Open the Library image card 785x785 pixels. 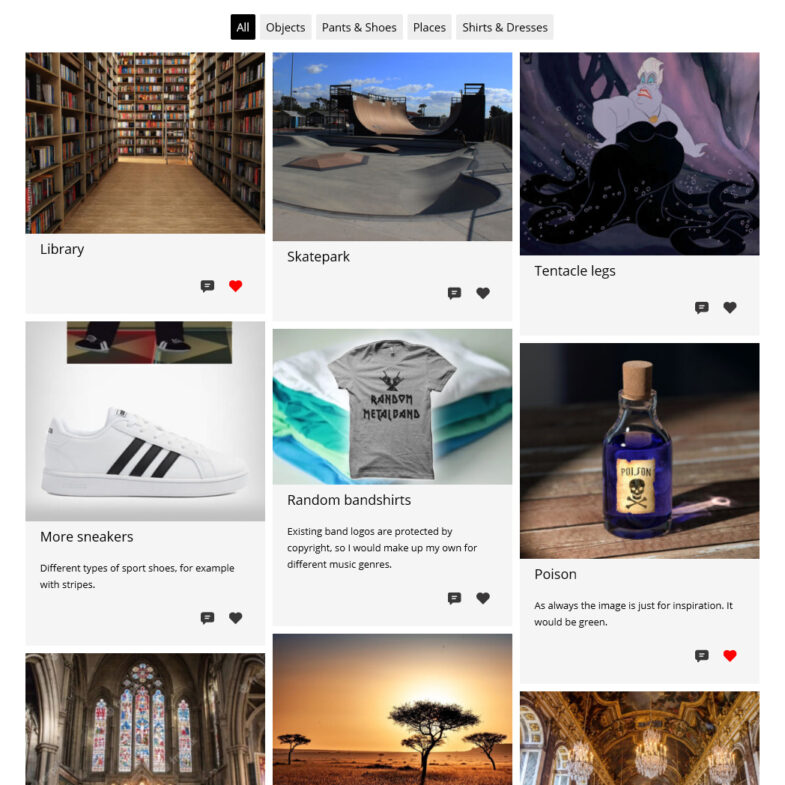point(145,143)
